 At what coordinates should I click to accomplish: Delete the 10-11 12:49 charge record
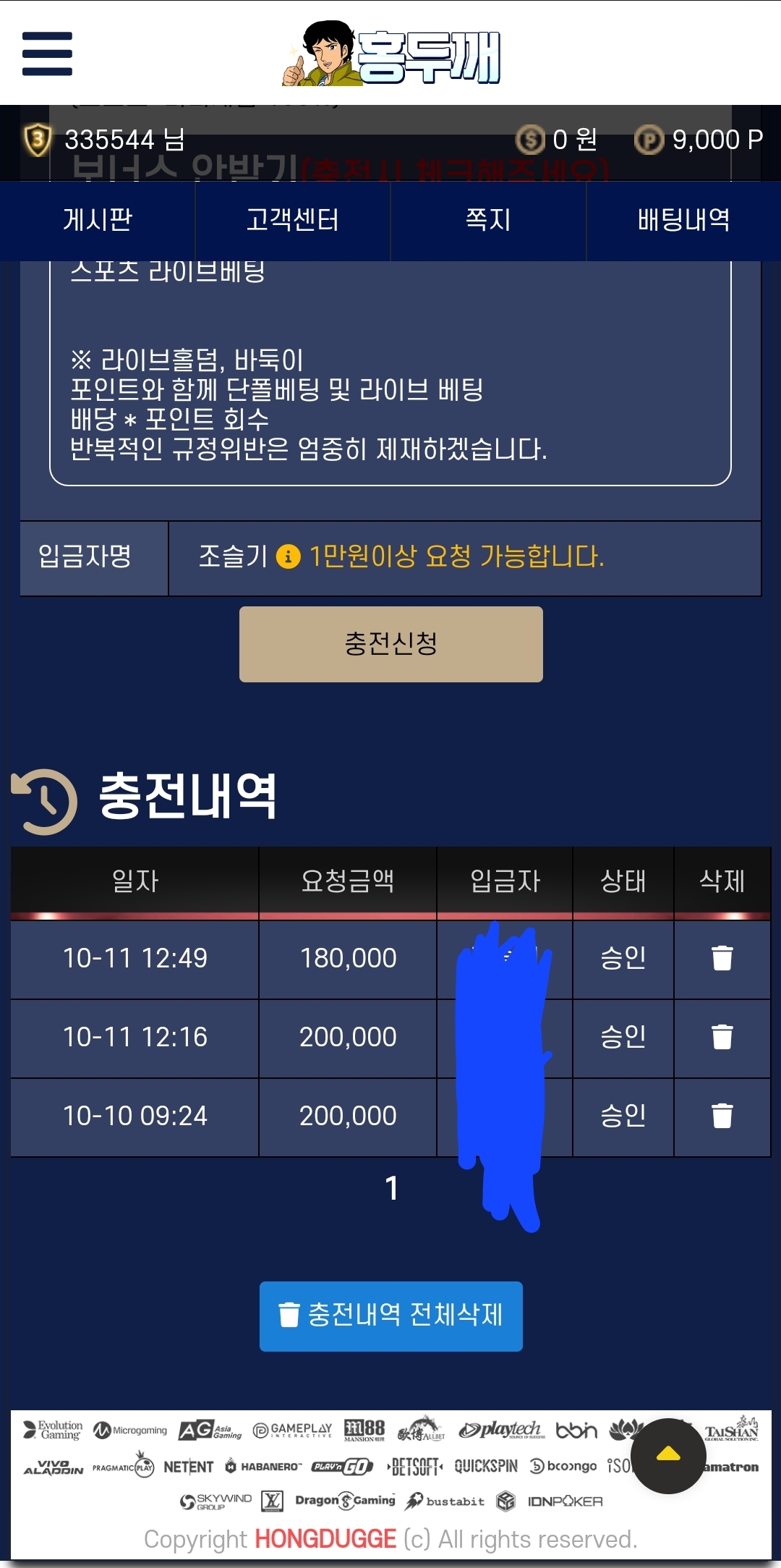(x=722, y=958)
